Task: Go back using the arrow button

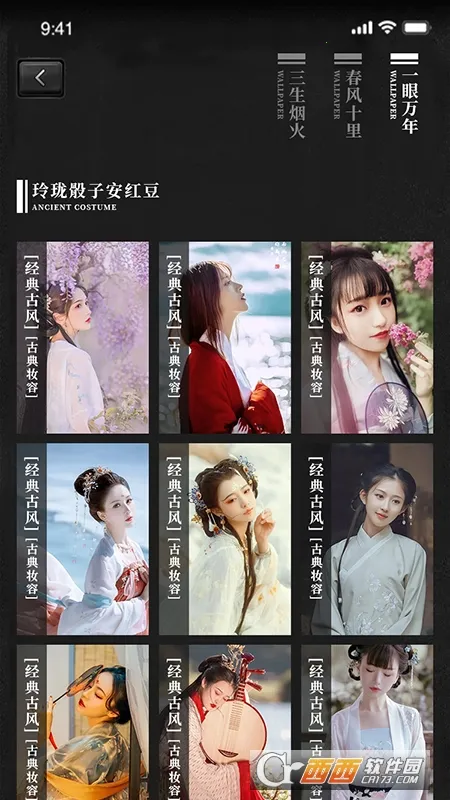Action: 41,78
